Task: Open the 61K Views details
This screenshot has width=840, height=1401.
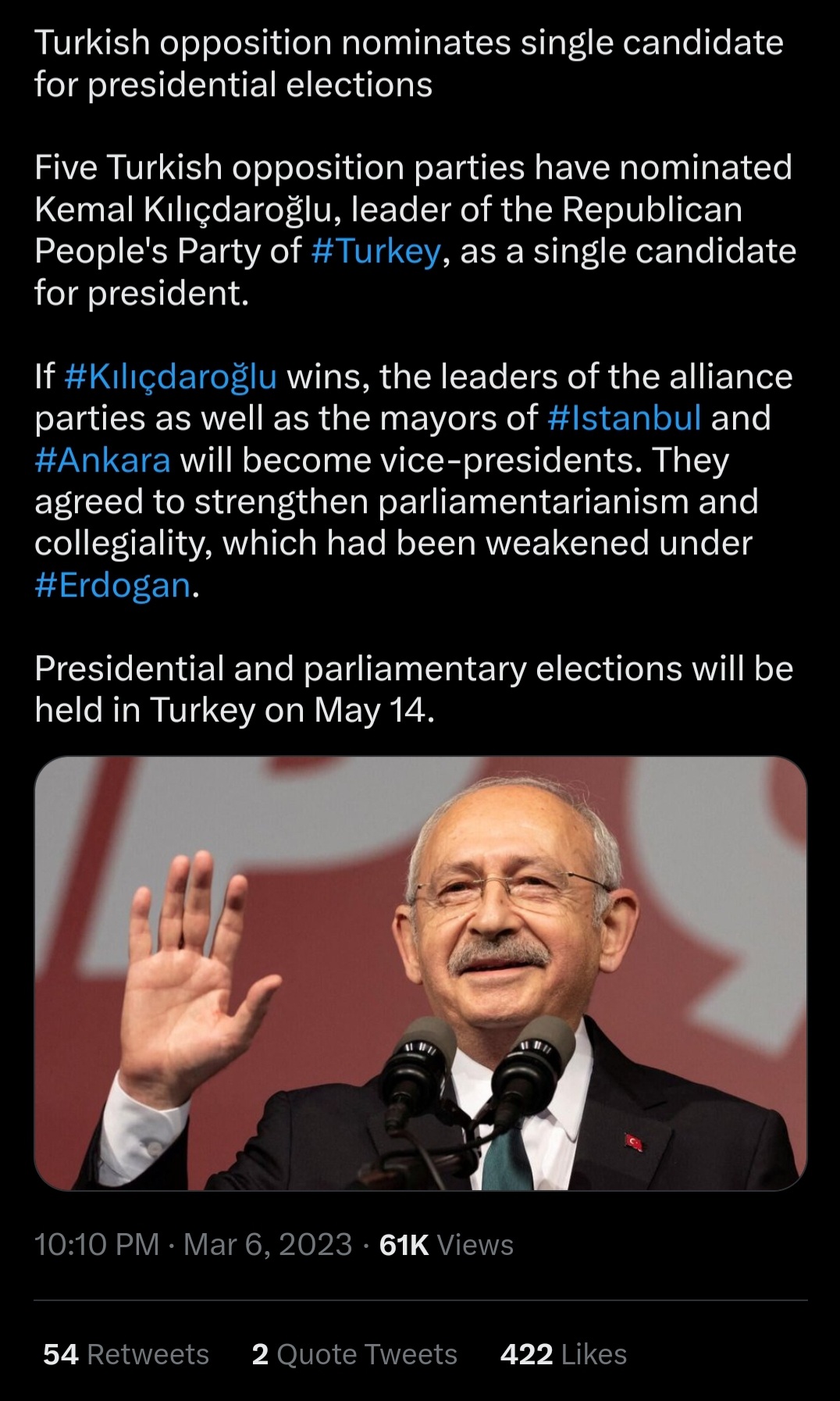Action: 446,1245
